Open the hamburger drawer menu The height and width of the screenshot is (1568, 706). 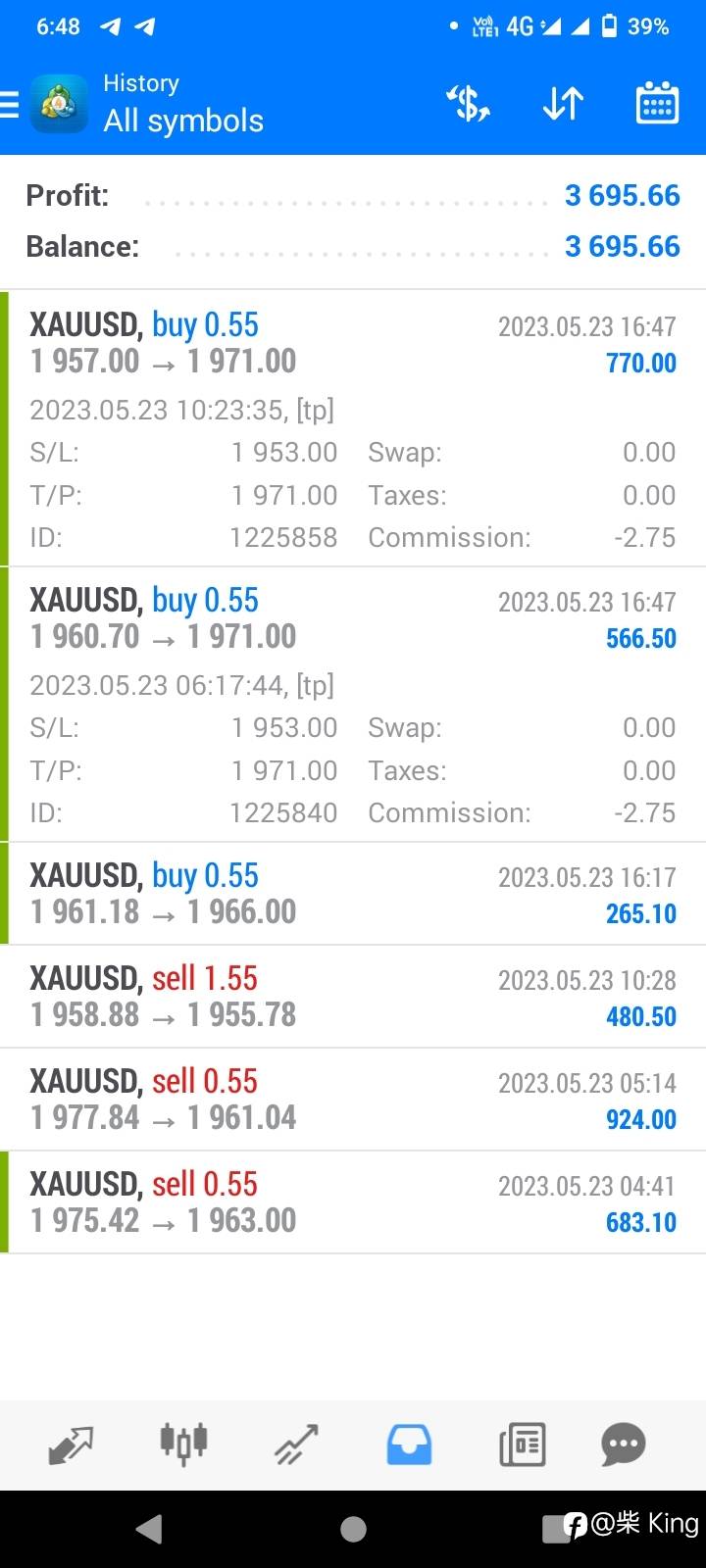pos(10,104)
